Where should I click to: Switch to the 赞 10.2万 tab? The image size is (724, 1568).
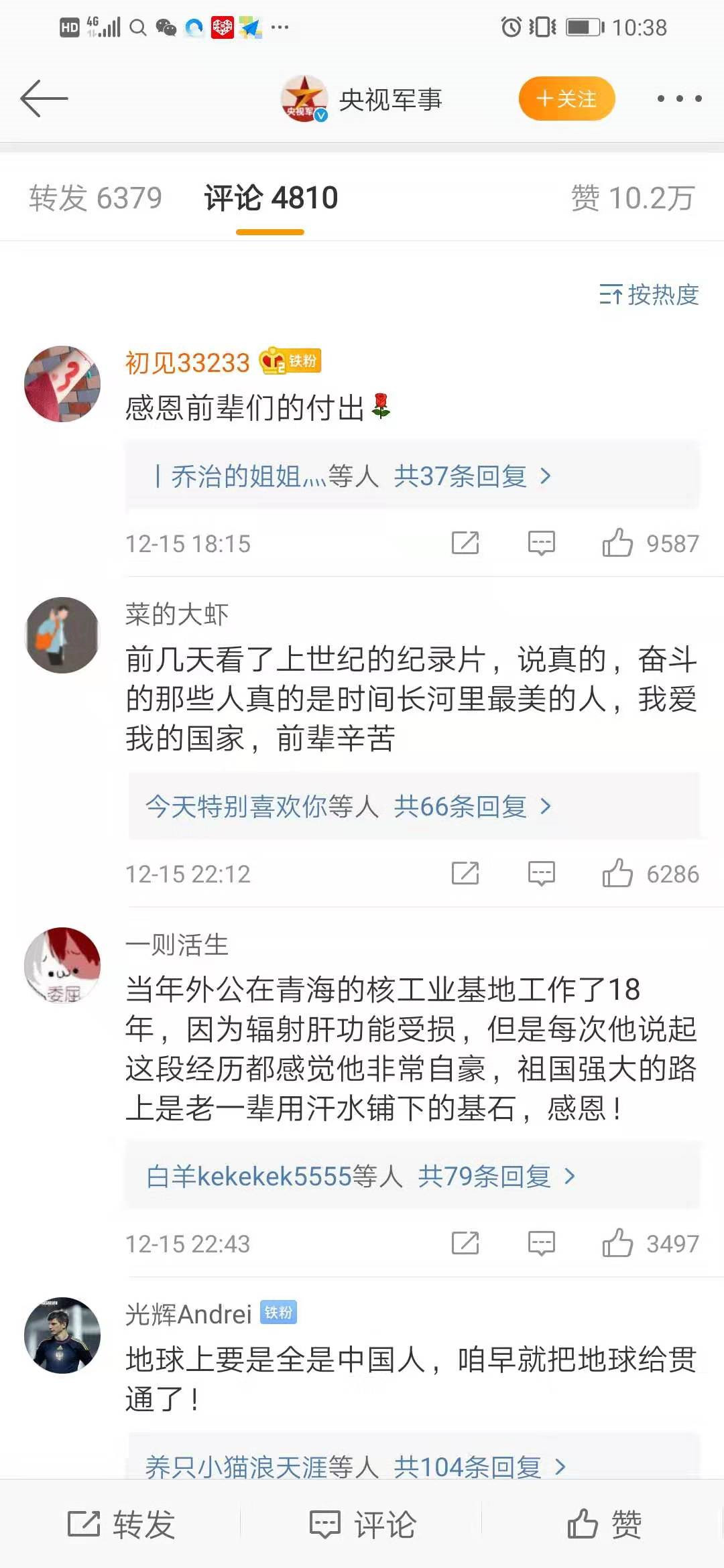[x=632, y=198]
